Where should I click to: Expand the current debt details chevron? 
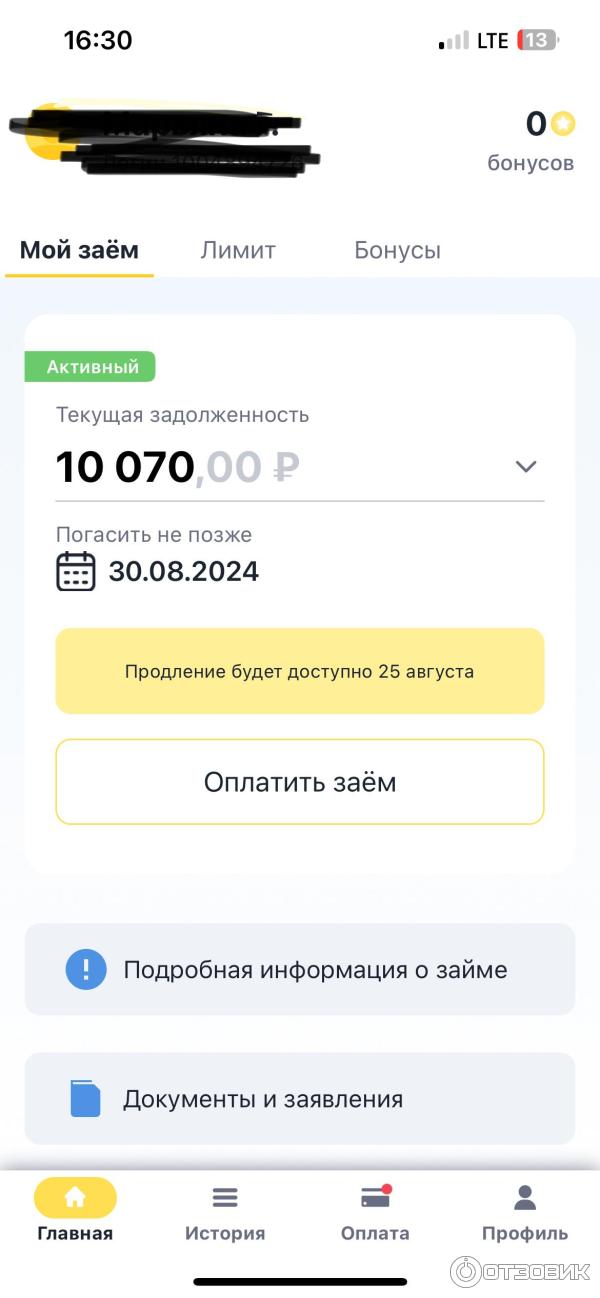(x=526, y=466)
